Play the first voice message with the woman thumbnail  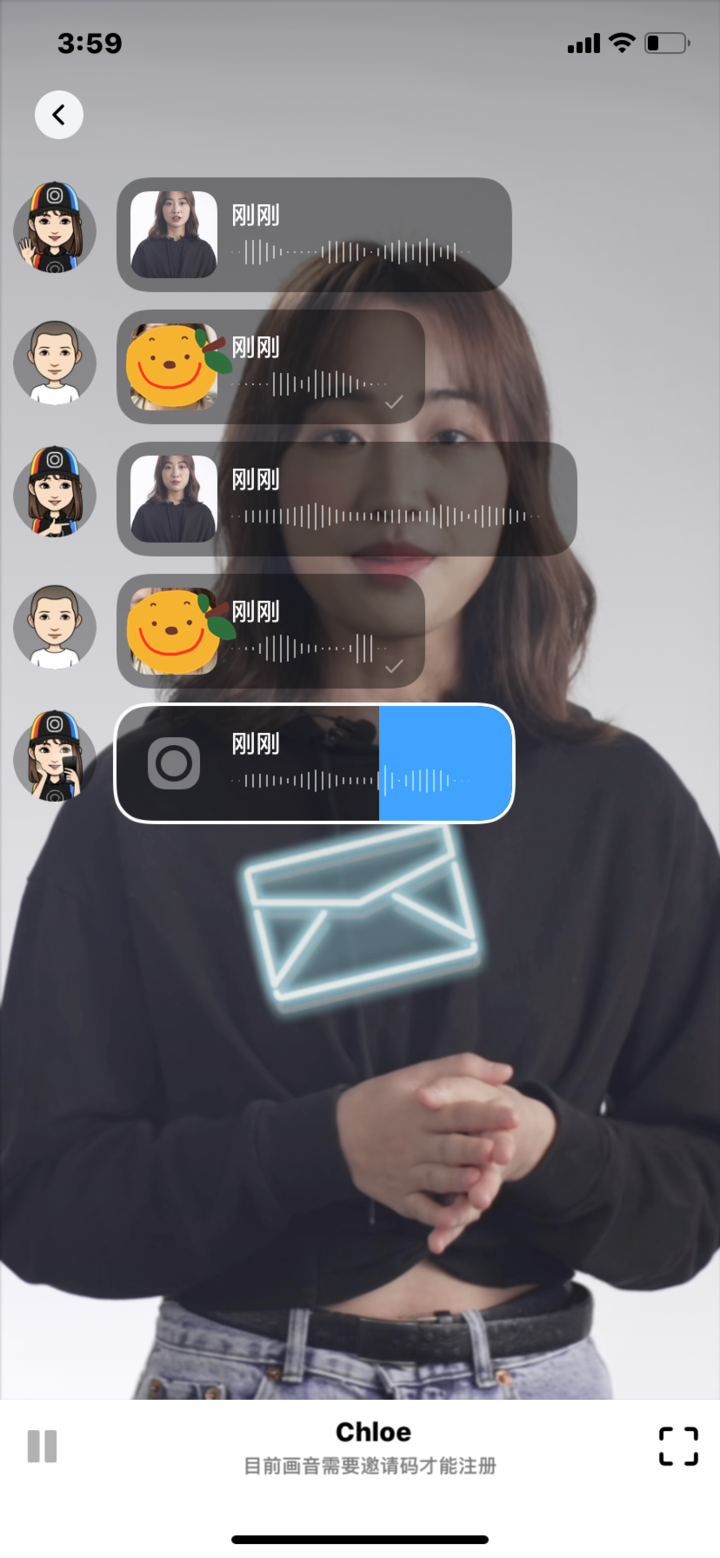[x=314, y=235]
